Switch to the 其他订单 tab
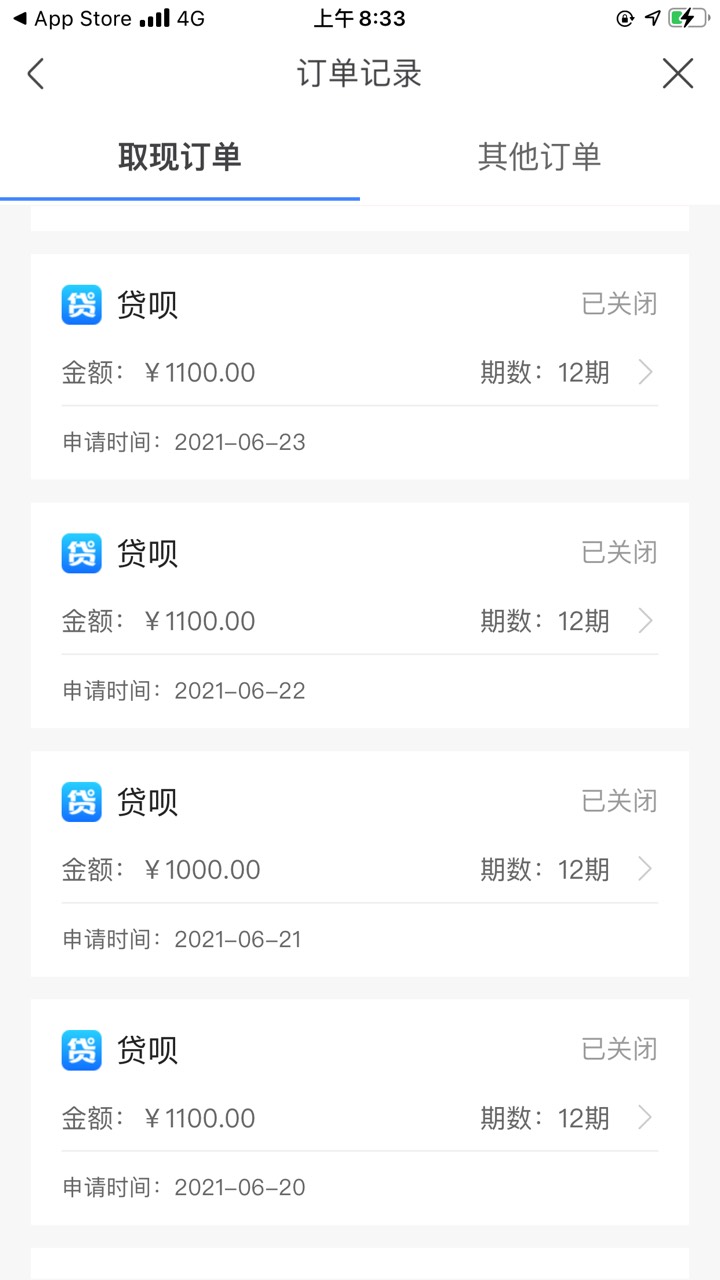The image size is (720, 1280). click(x=539, y=157)
